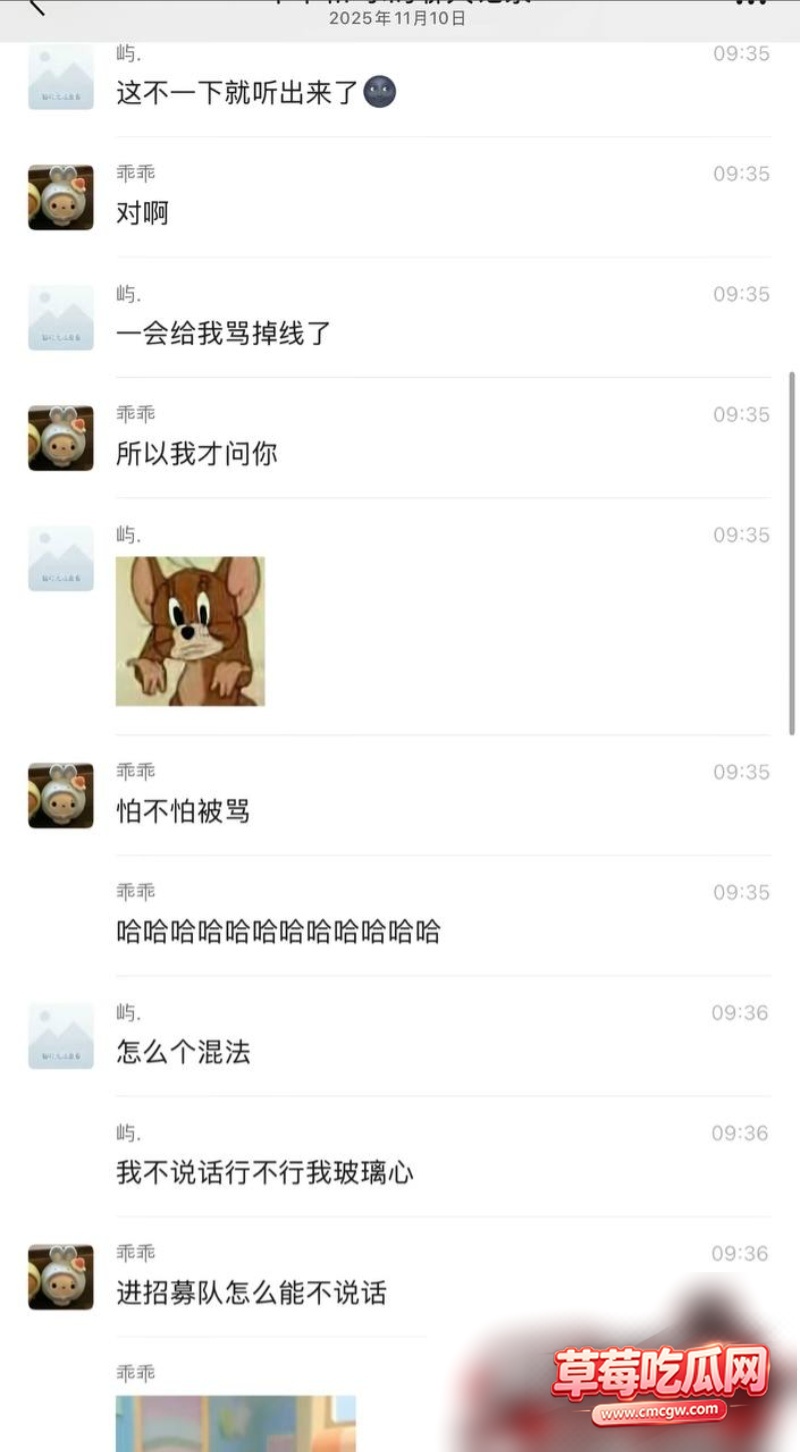Open the picture sent by 乖乖 at the bottom
This screenshot has width=800, height=1452.
pos(236,1424)
